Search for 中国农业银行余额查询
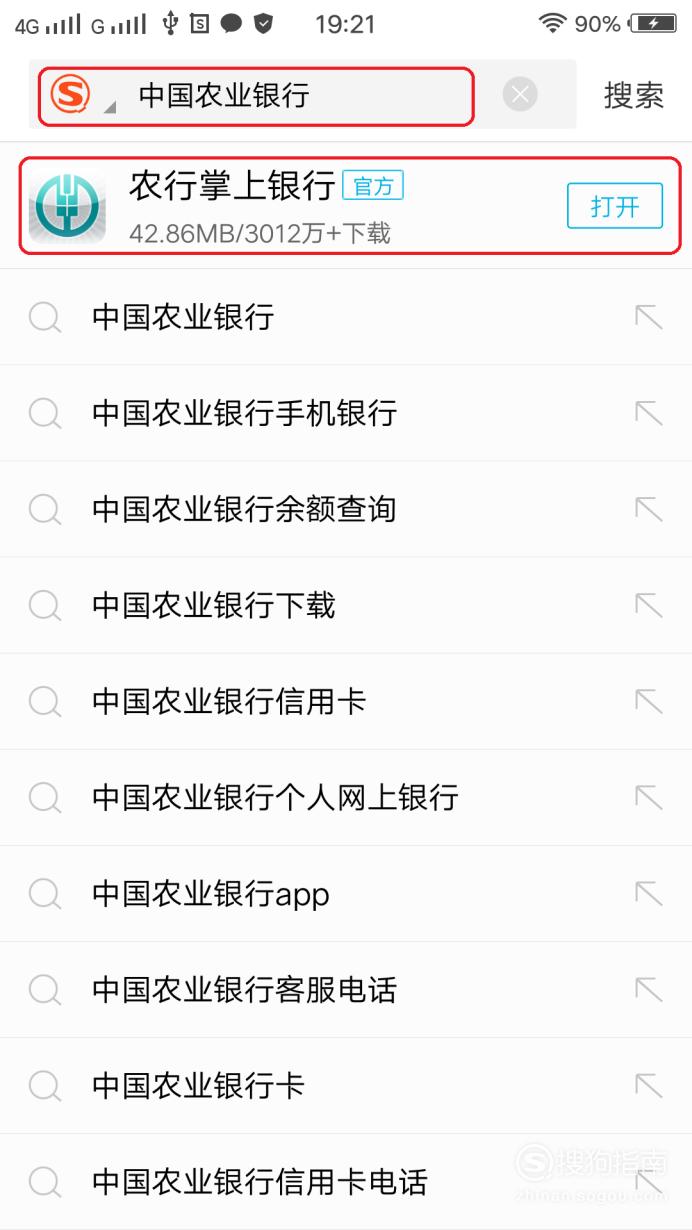Image resolution: width=692 pixels, height=1230 pixels. point(346,509)
